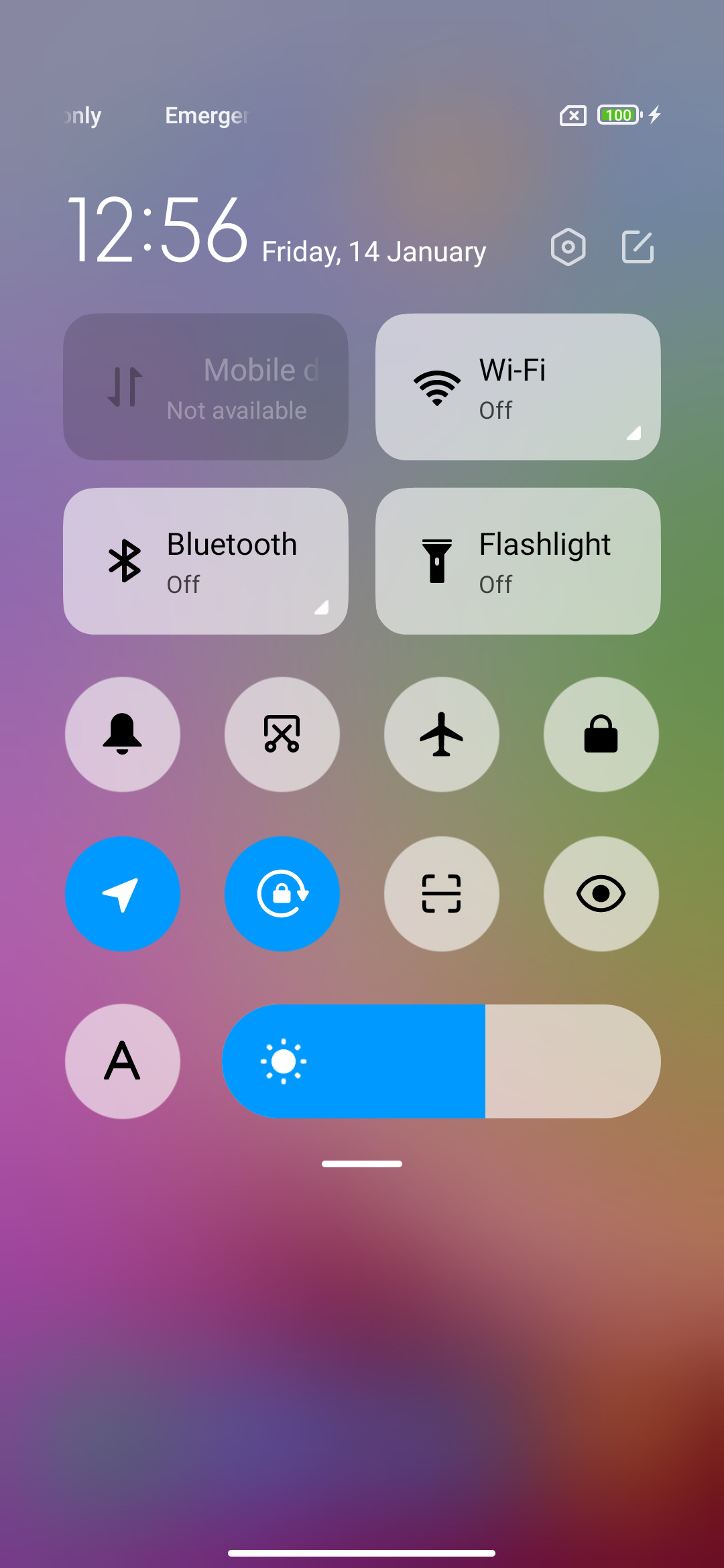Set brightness on the brightness slider
Viewport: 724px width, 1568px height.
441,1061
